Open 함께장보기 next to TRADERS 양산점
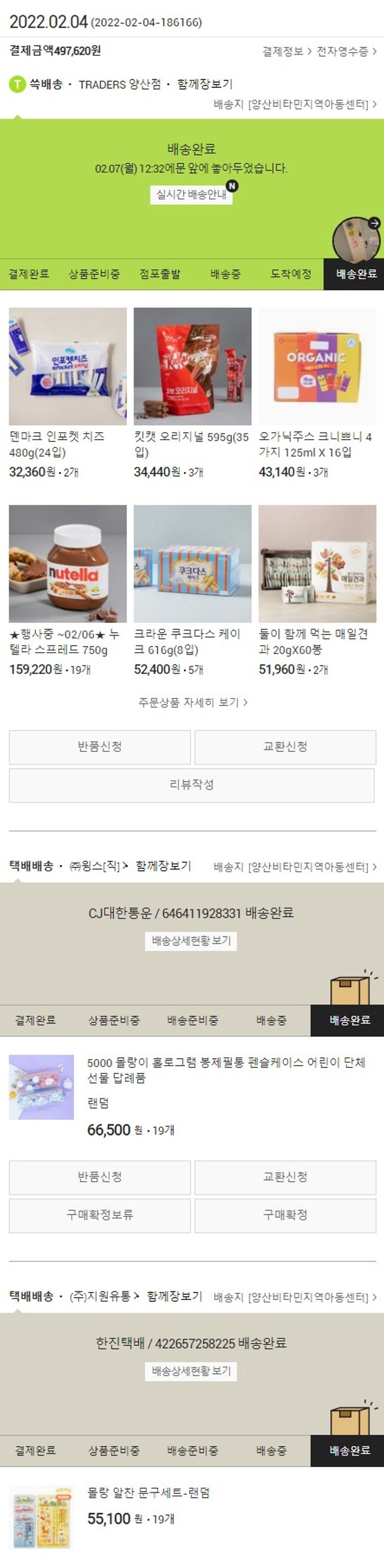The height and width of the screenshot is (1568, 384). click(205, 84)
